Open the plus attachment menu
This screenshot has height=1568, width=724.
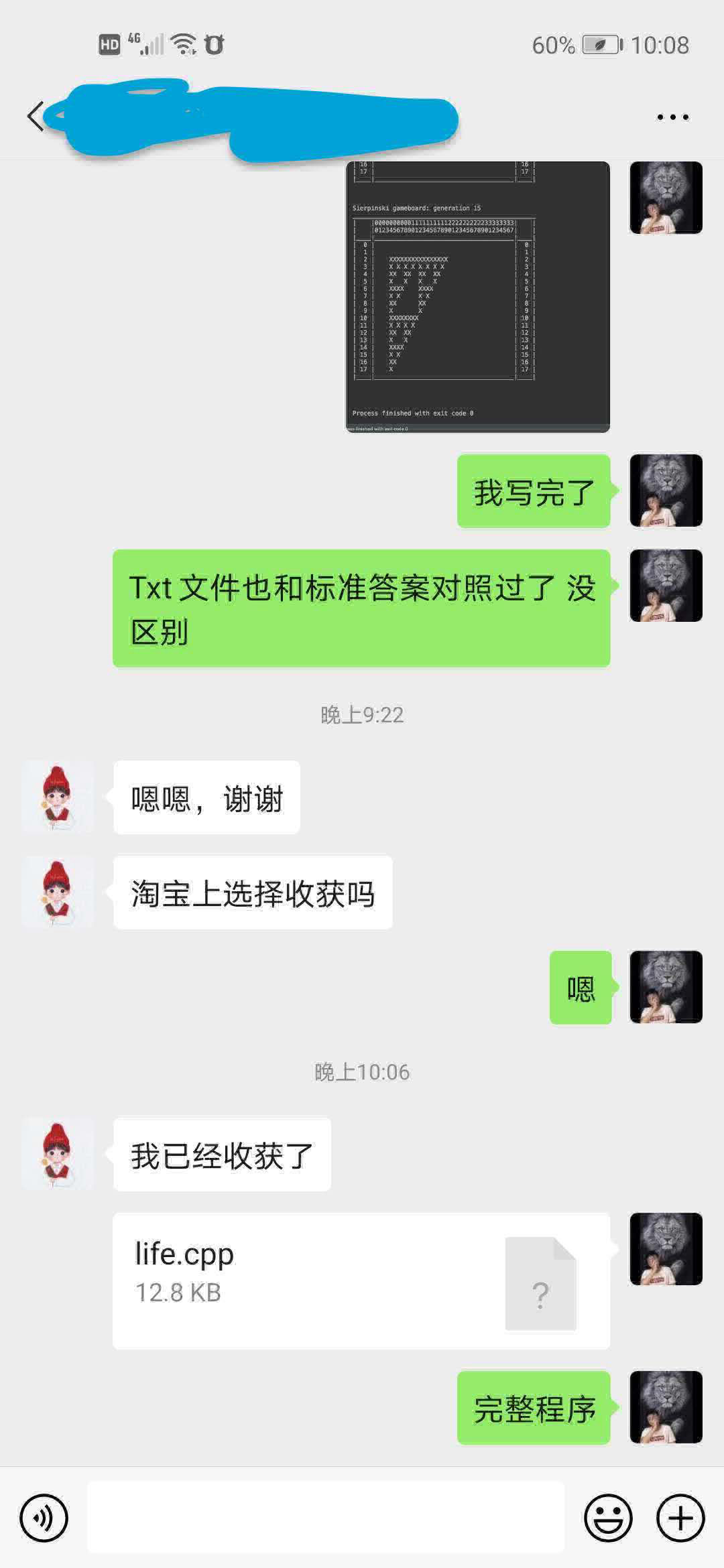pyautogui.click(x=680, y=1518)
